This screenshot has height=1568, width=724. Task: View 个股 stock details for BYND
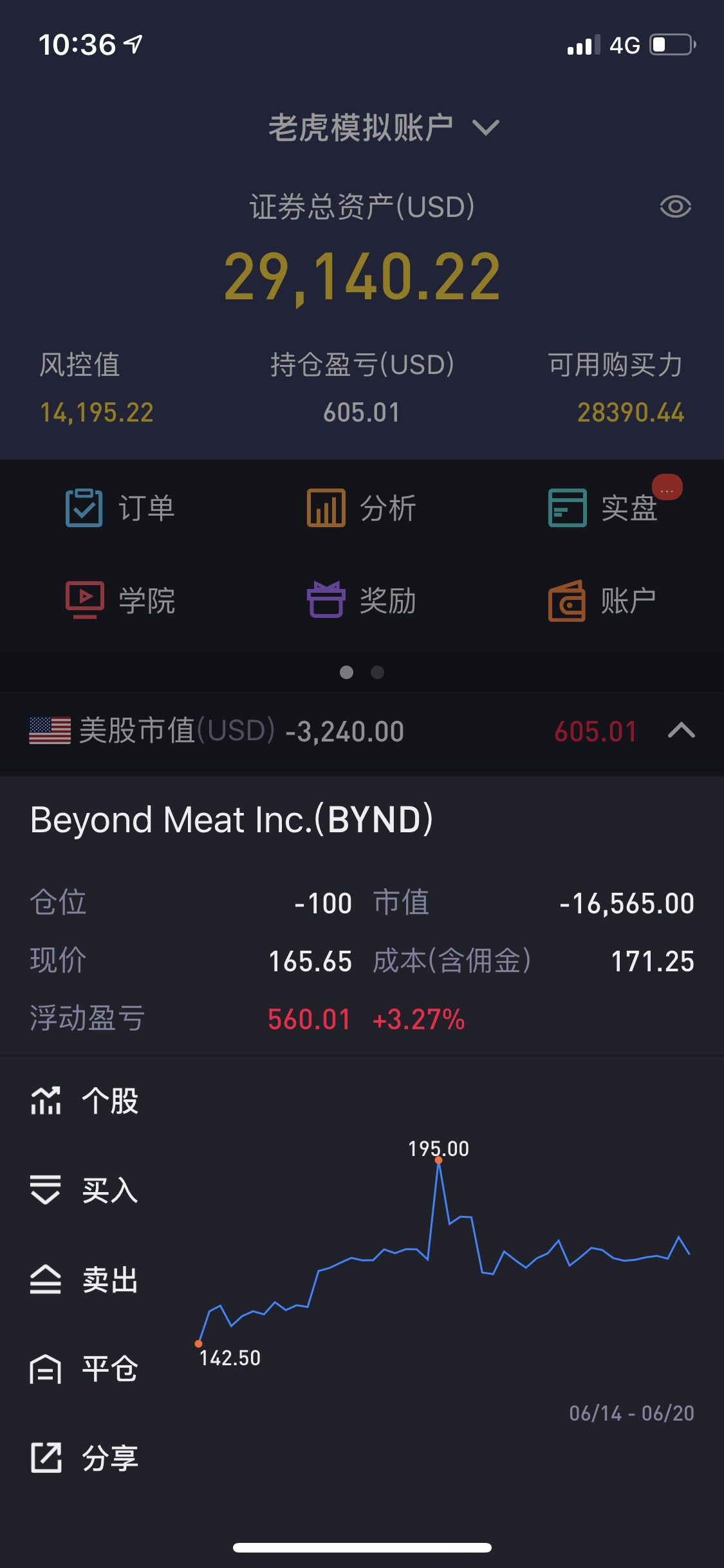click(x=84, y=1100)
